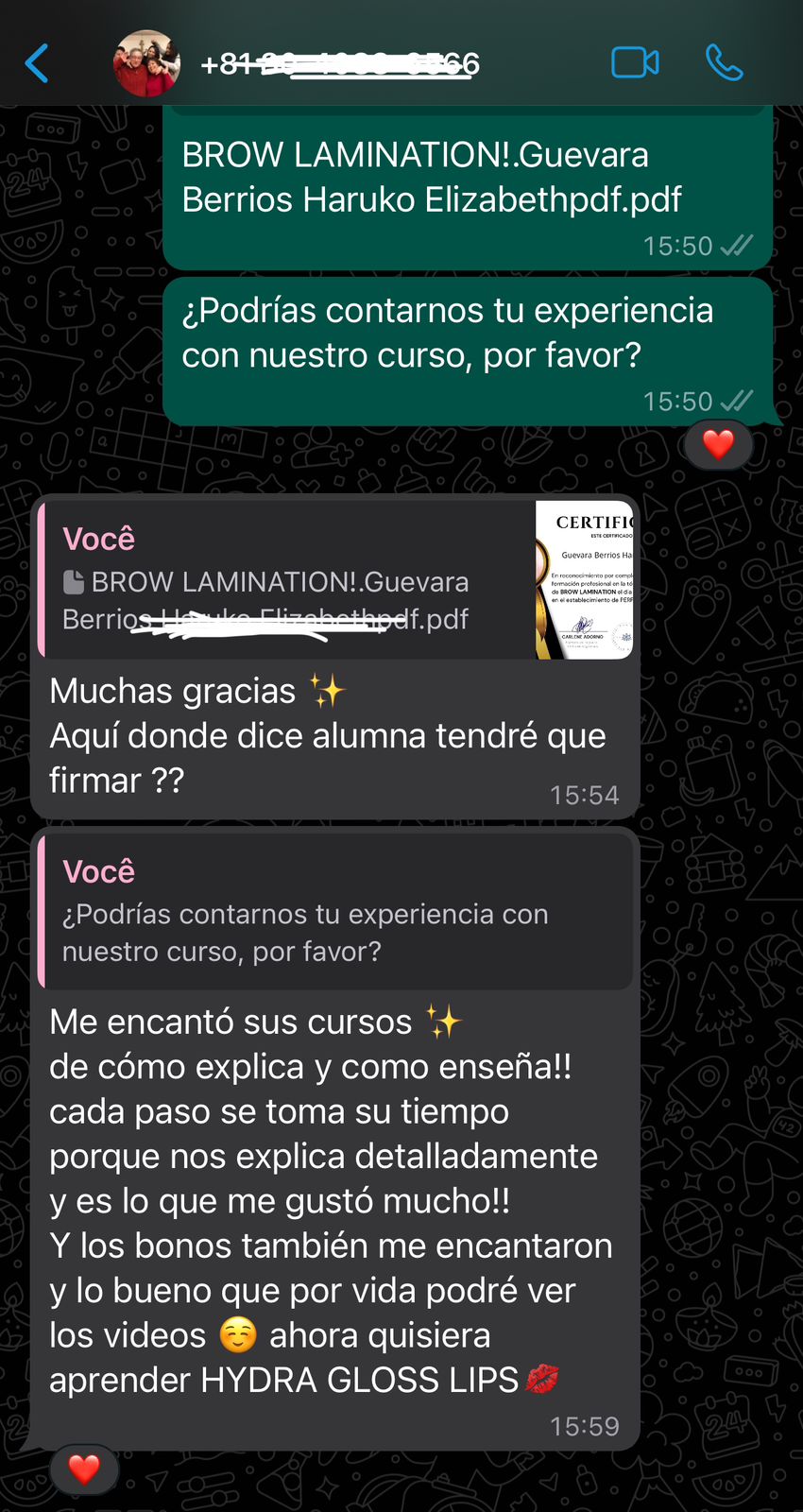Tap the 'Você' label in the quoted message
Screen dimensions: 803x1512
[98, 538]
